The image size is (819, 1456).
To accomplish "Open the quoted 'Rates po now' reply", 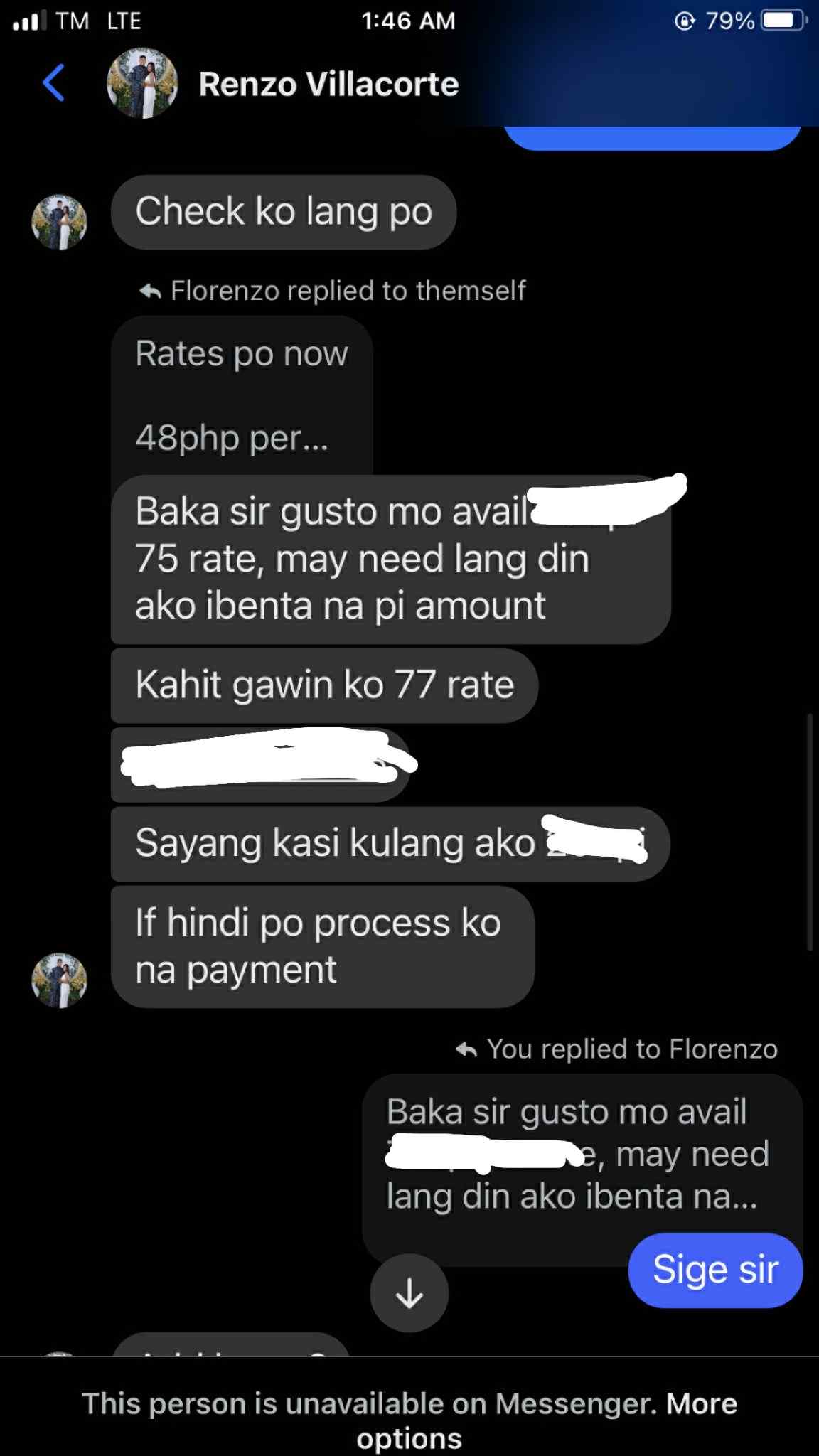I will 242,395.
